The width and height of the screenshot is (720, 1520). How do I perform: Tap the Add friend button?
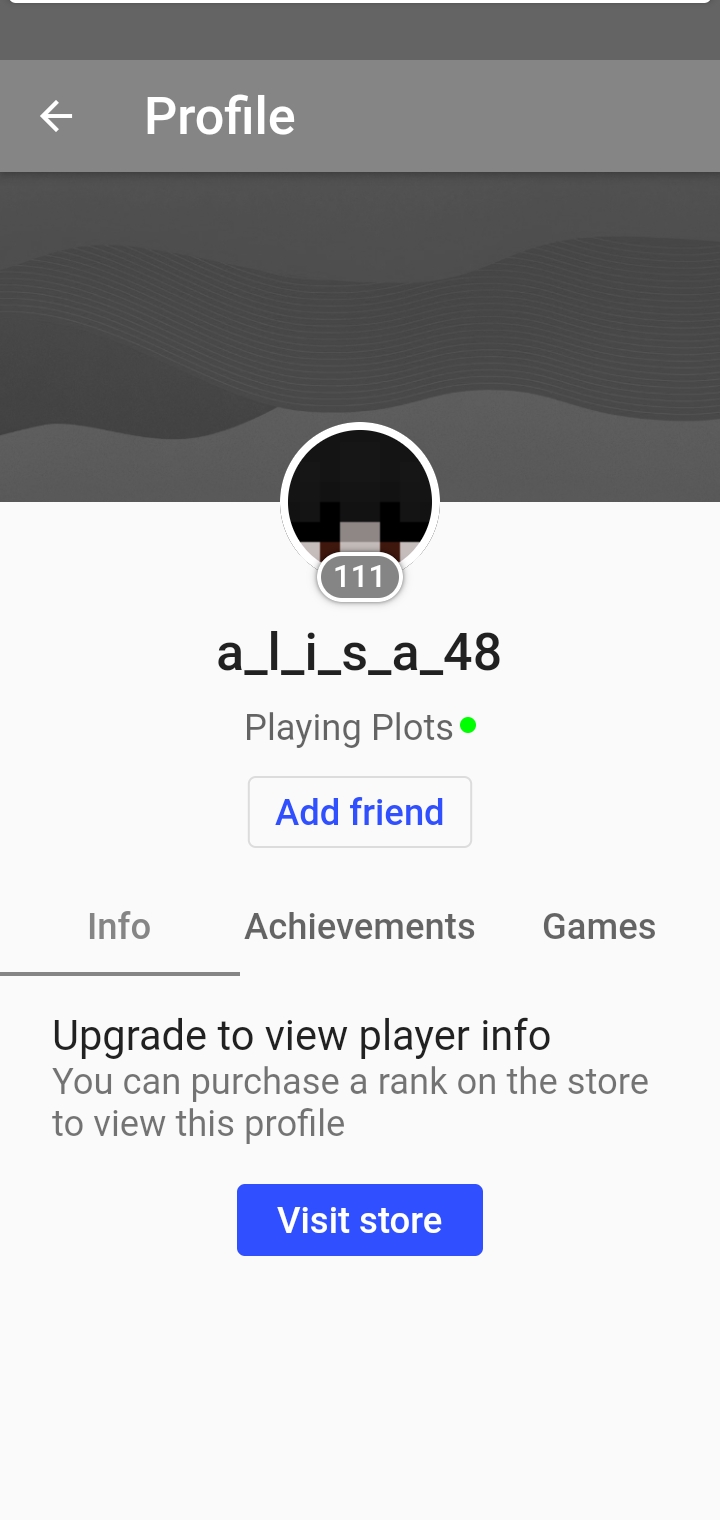coord(360,812)
